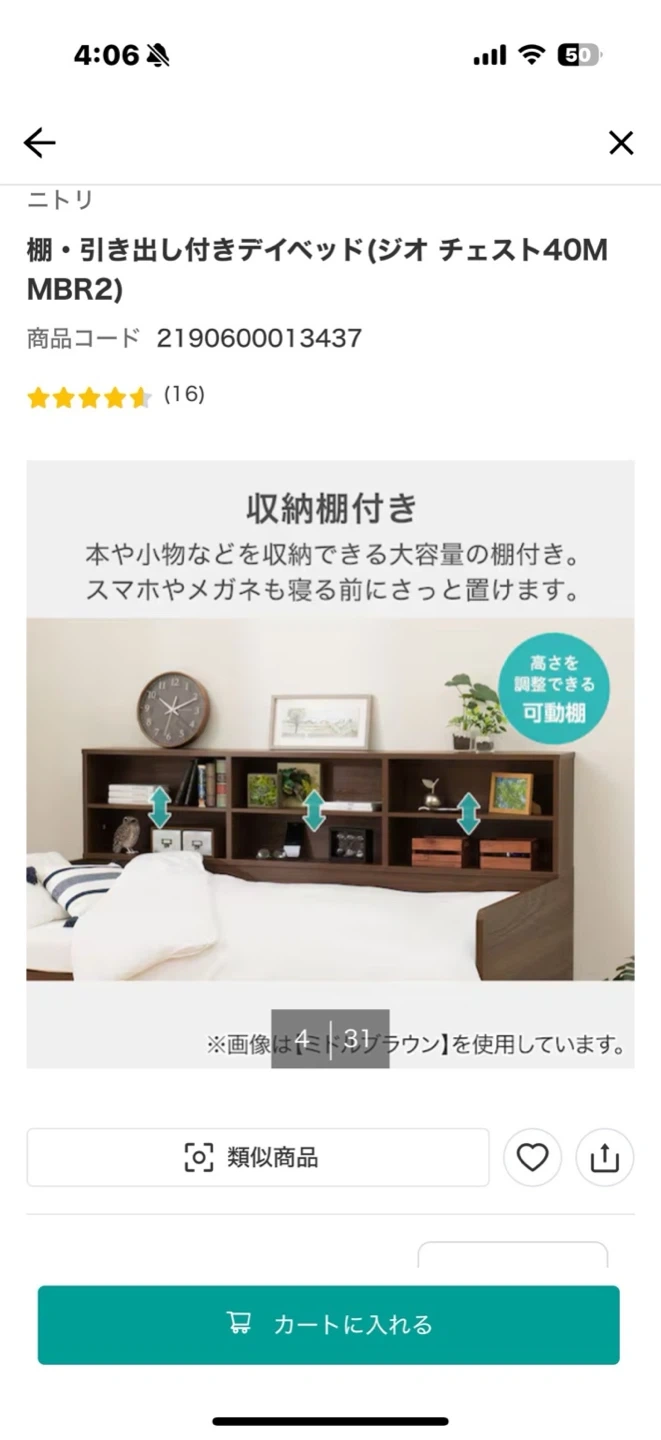This screenshot has height=1440, width=661.
Task: Tap カートに入れる to add to cart
Action: [x=329, y=1324]
